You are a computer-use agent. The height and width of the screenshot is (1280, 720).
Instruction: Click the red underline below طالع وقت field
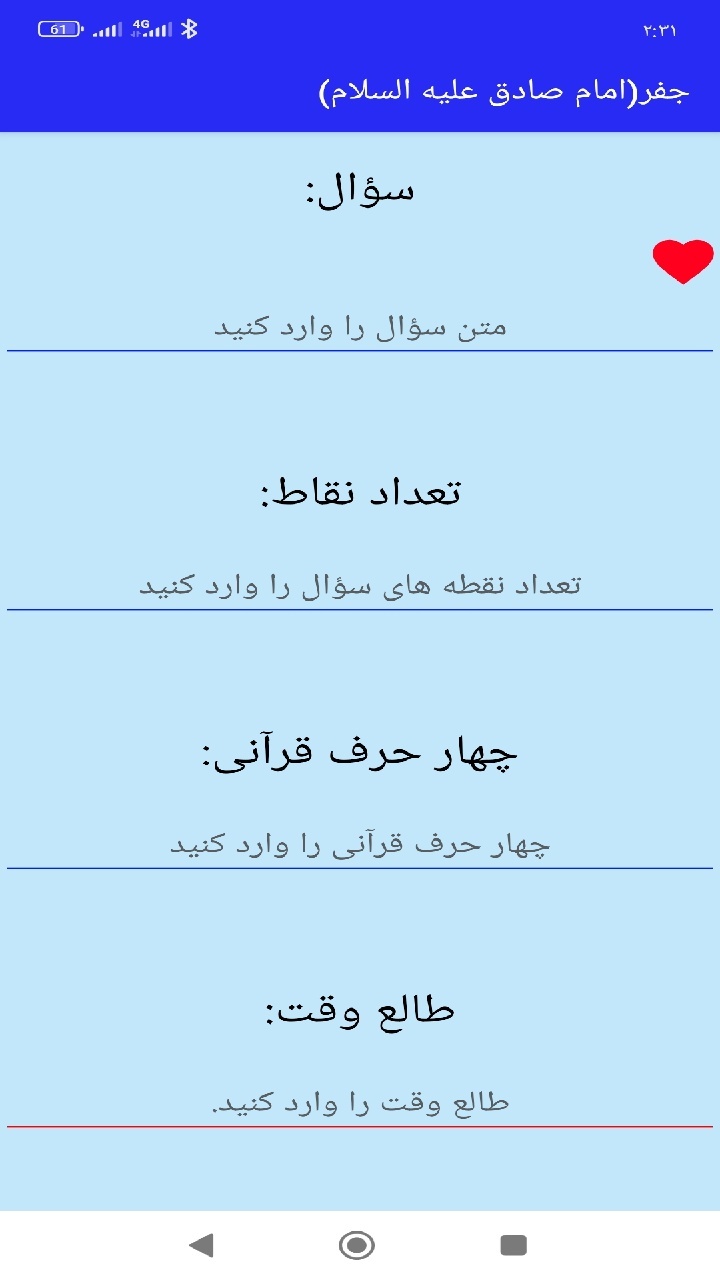360,1127
